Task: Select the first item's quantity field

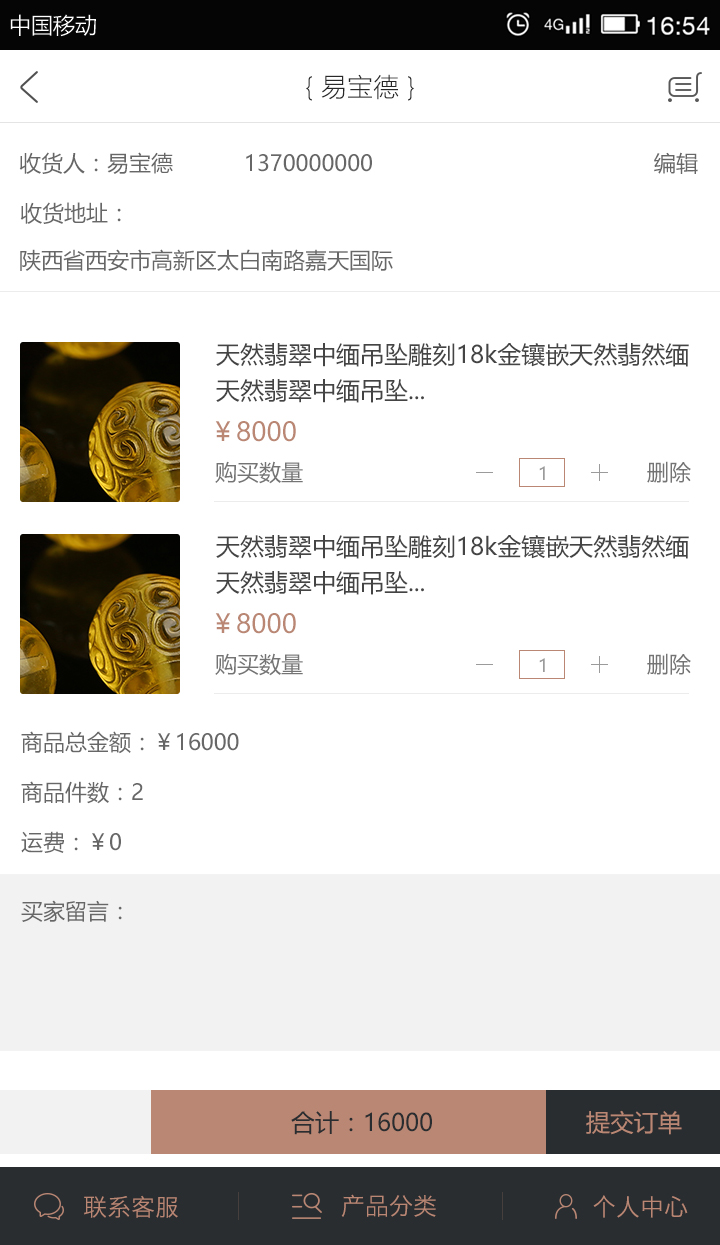Action: tap(542, 473)
